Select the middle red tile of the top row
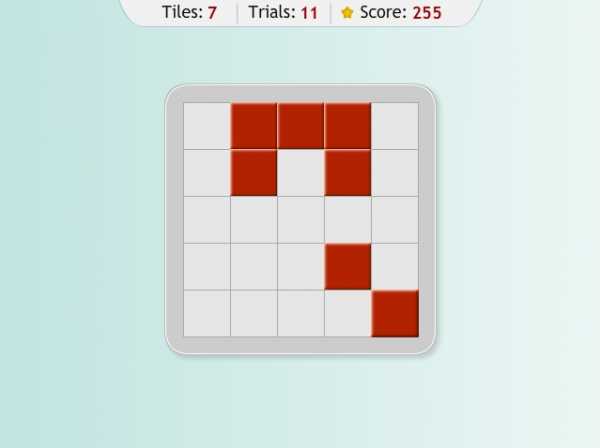This screenshot has width=600, height=448. pos(301,125)
